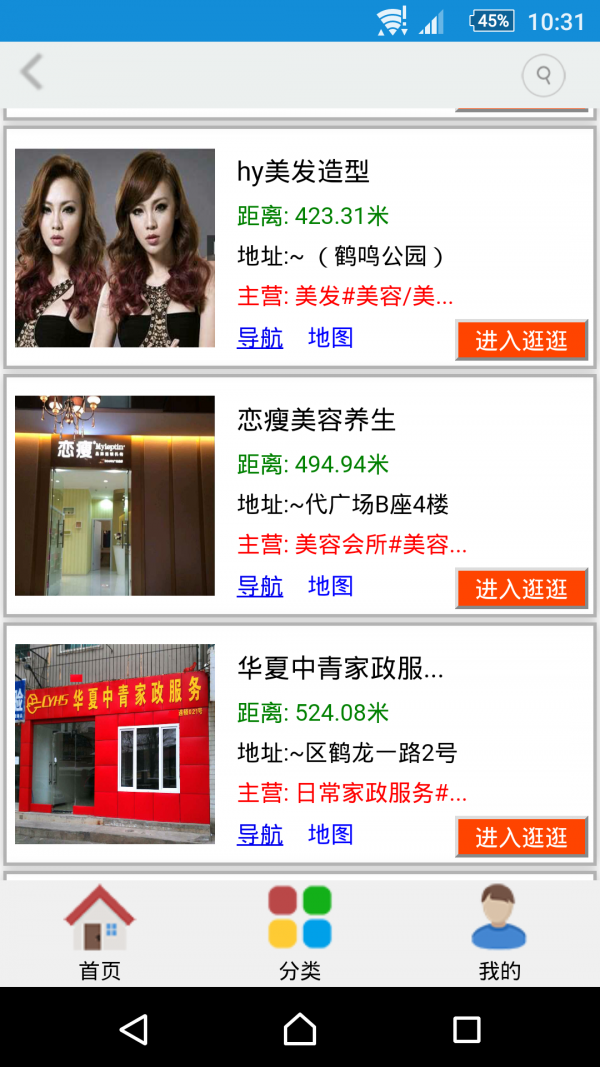Screen dimensions: 600x1067
Task: Tap 进入逛逛 for 华夏中青家政服务
Action: [521, 837]
